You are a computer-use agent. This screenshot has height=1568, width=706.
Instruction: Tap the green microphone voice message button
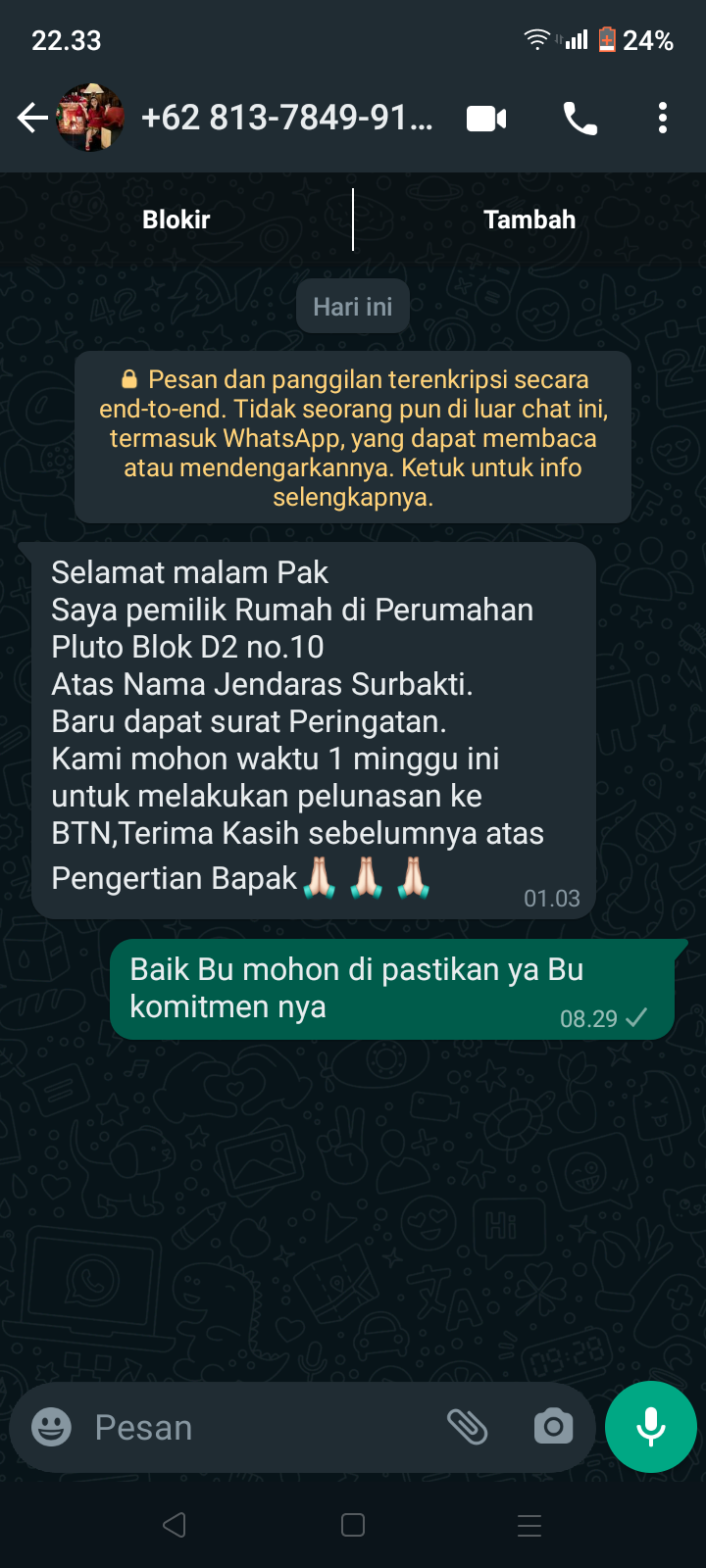[651, 1427]
